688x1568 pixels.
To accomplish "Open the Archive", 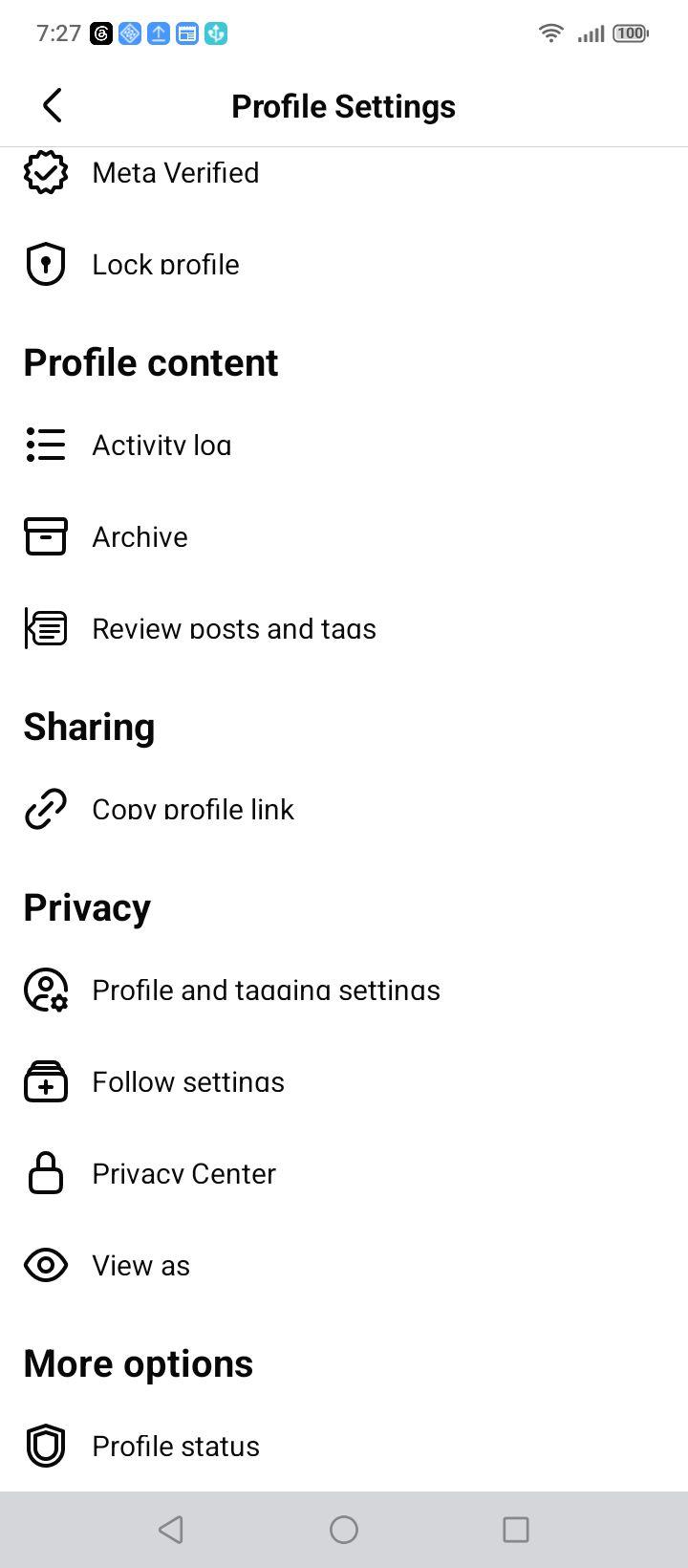I will [x=344, y=537].
